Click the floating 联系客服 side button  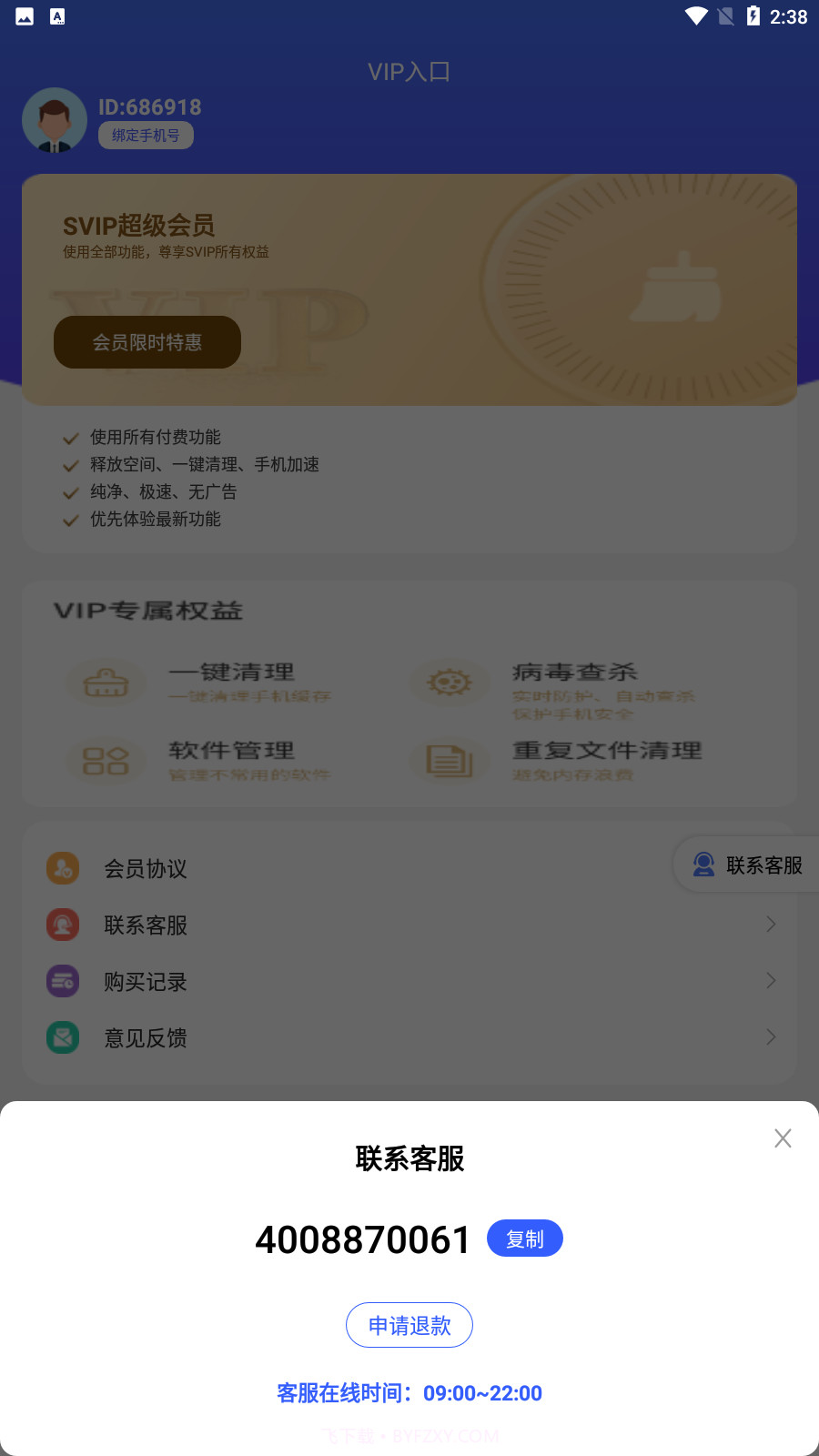746,864
